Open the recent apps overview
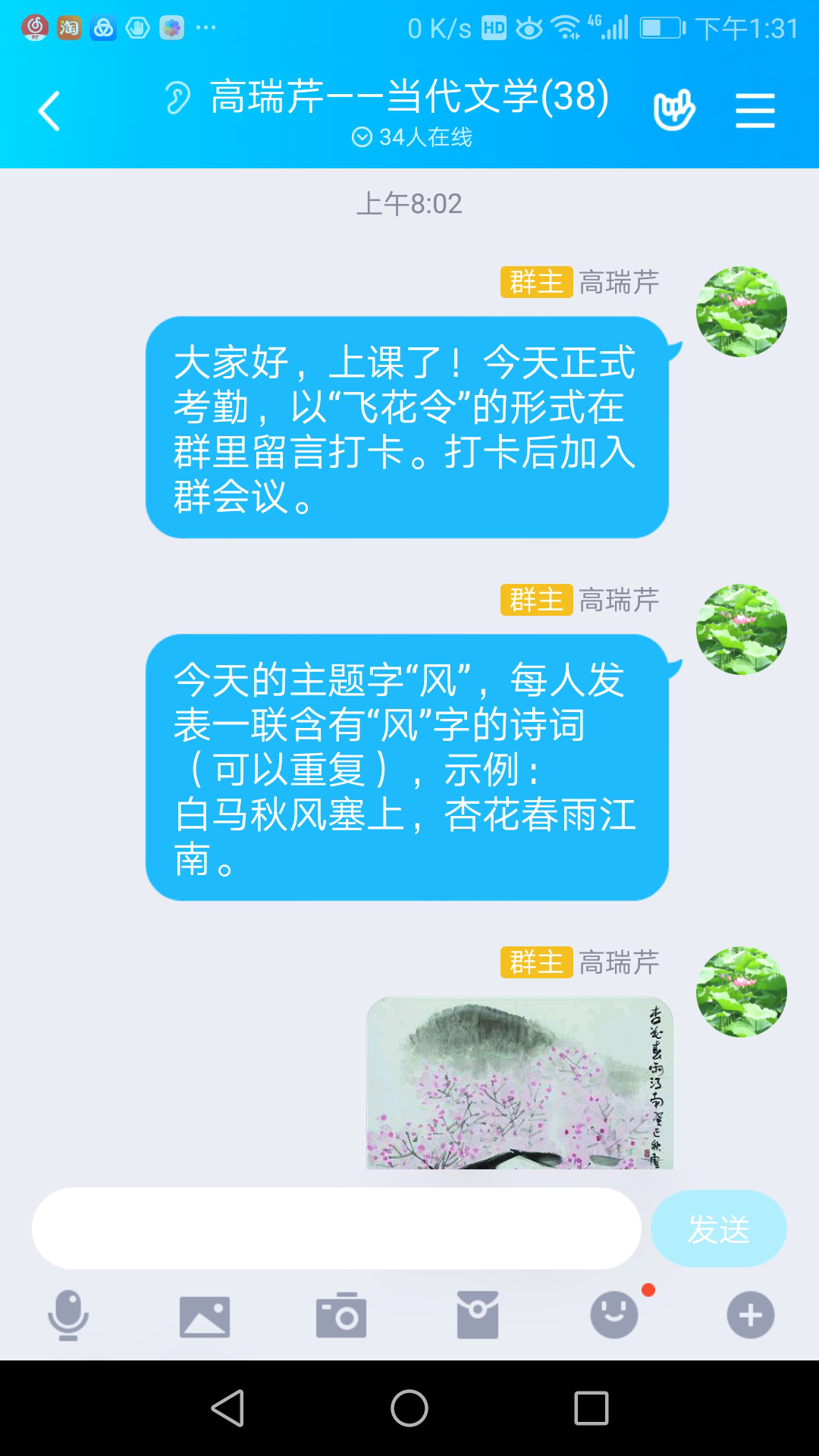 pyautogui.click(x=591, y=1408)
